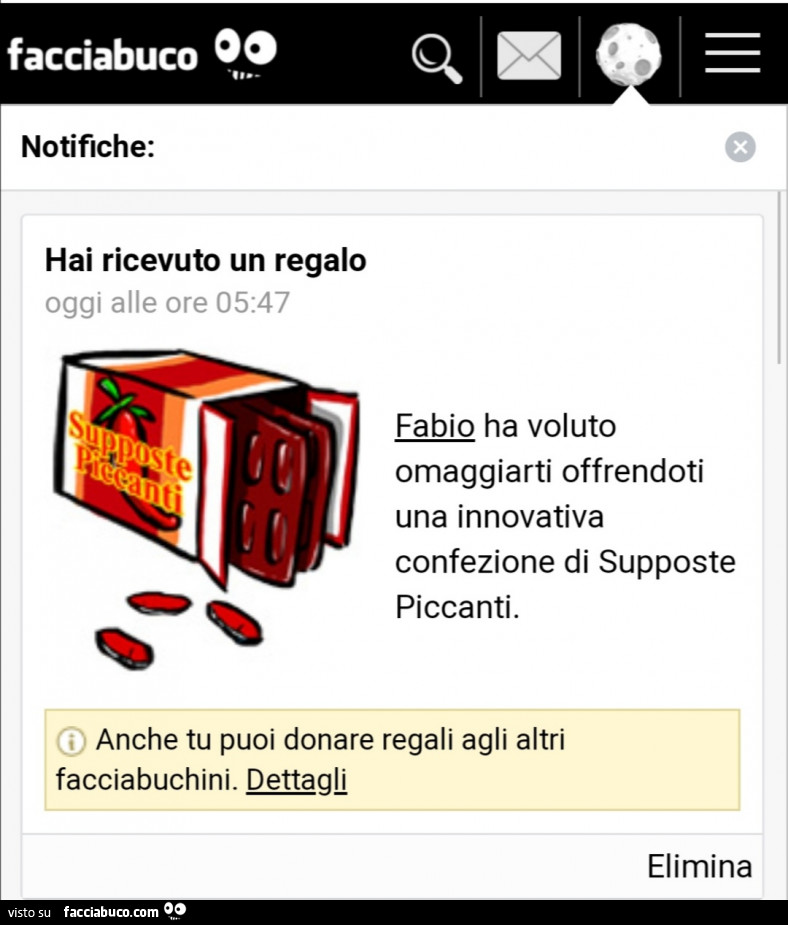Close the Notifiche panel
Screen dimensions: 788x925
740,148
